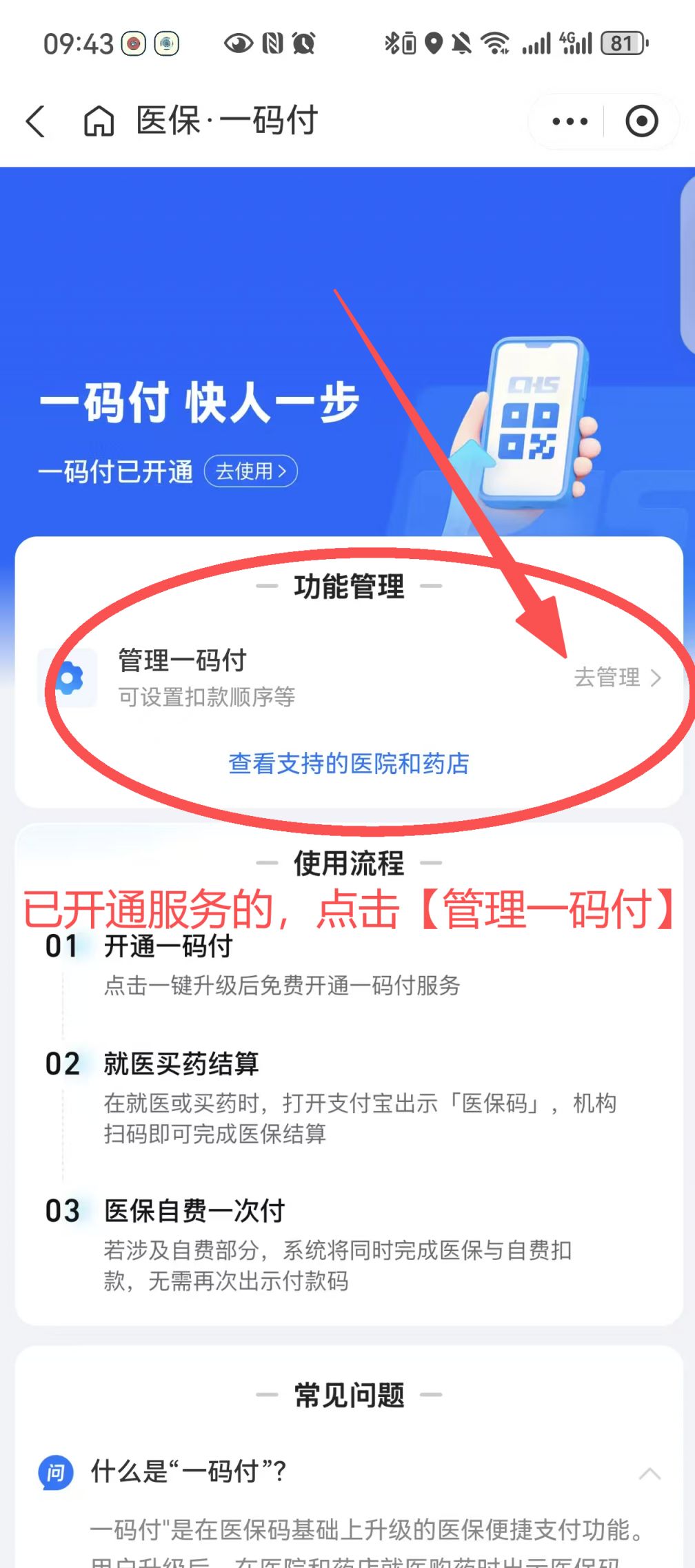
Task: Return to the mini program home
Action: [x=99, y=121]
